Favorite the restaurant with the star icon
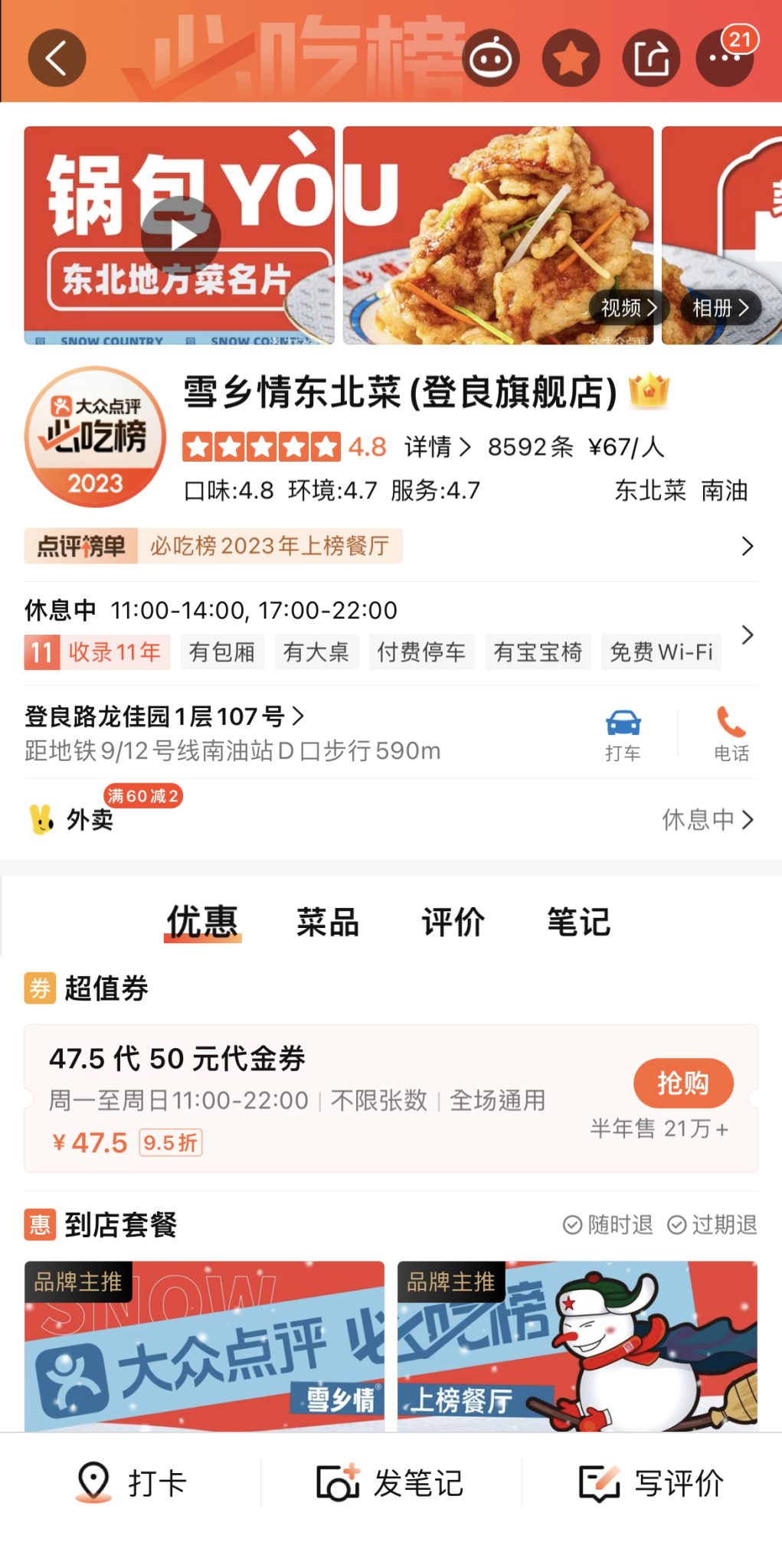The image size is (782, 1568). pyautogui.click(x=571, y=57)
